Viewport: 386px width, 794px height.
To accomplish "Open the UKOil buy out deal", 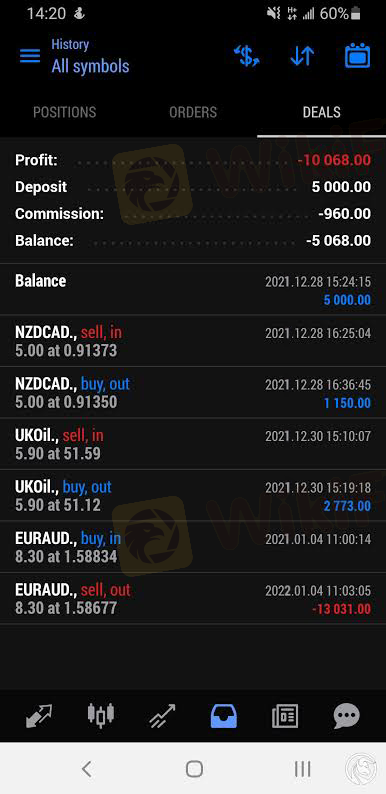I will coord(193,495).
